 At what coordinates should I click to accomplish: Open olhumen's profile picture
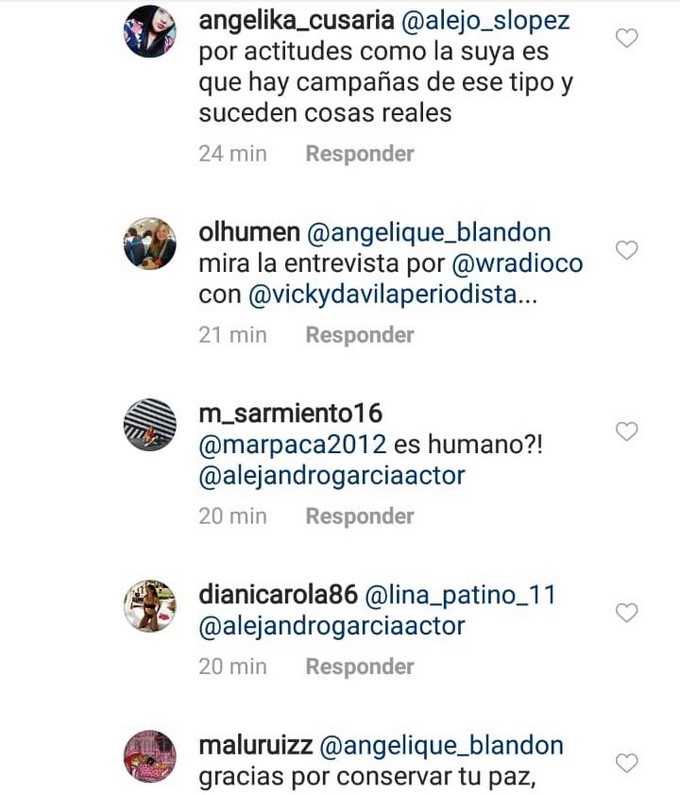click(150, 243)
